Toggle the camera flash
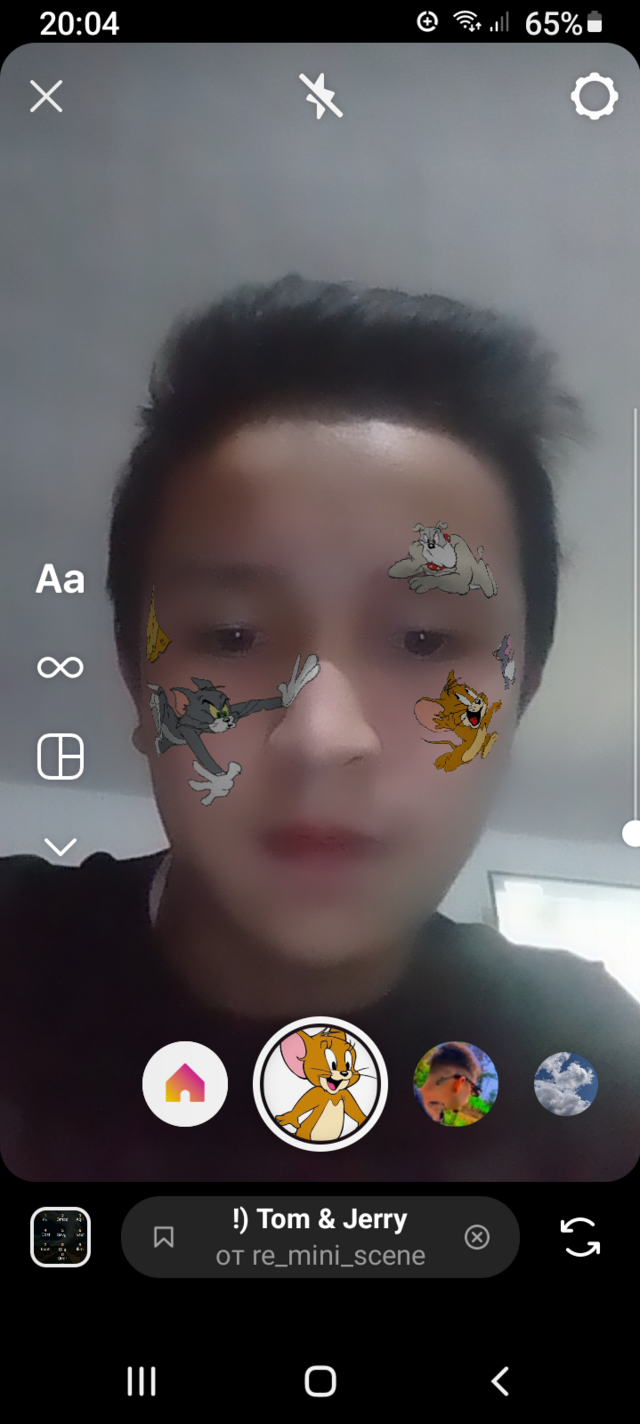The height and width of the screenshot is (1424, 640). pos(321,97)
